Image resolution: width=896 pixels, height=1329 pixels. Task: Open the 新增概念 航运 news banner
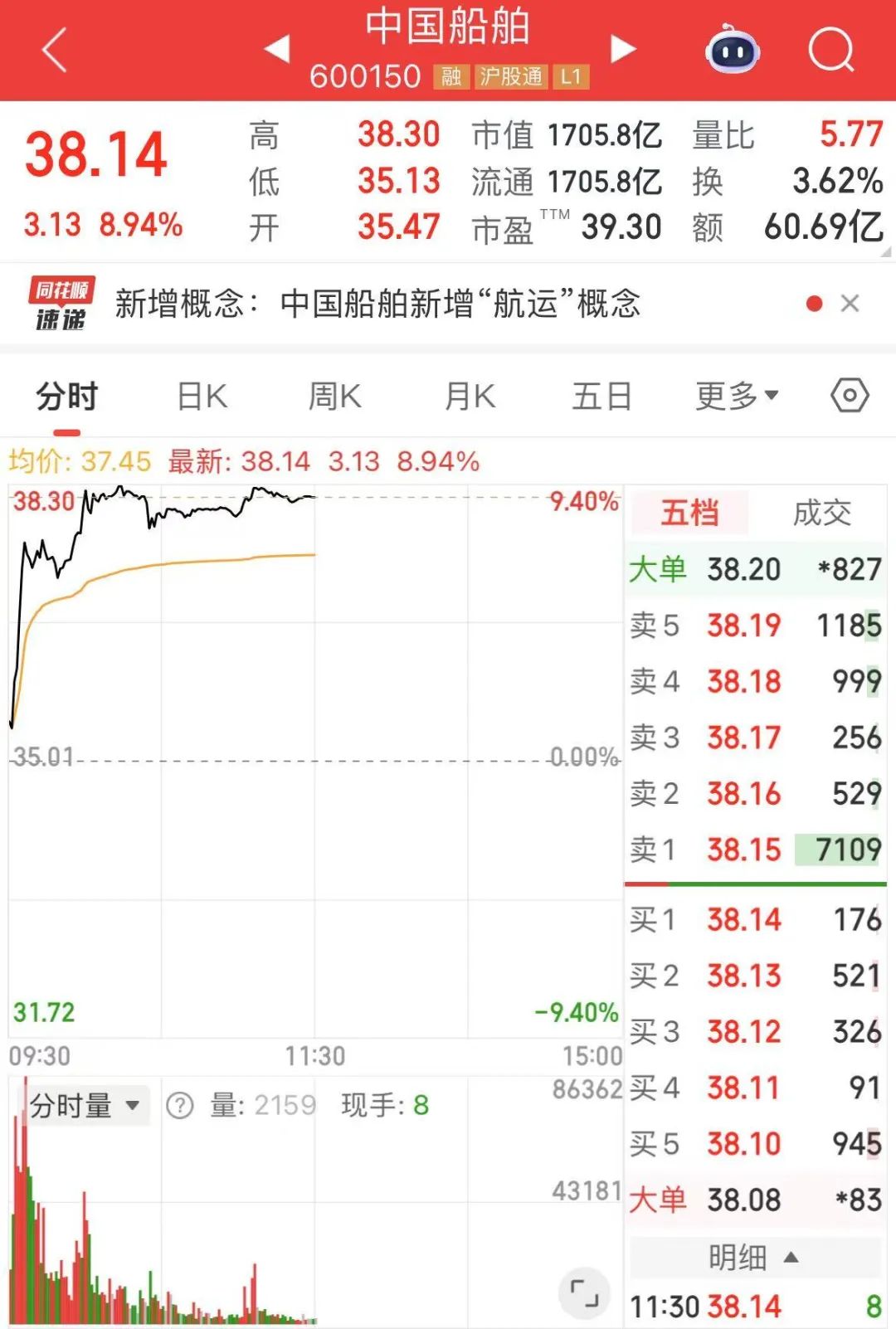coord(377,304)
